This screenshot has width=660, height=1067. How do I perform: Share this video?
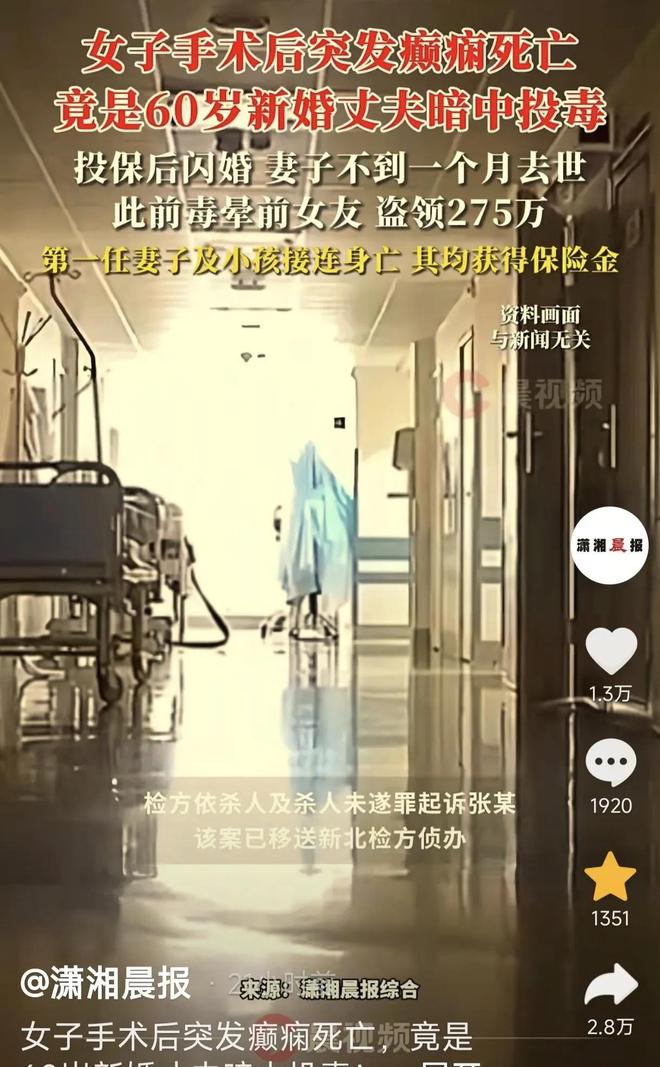610,985
